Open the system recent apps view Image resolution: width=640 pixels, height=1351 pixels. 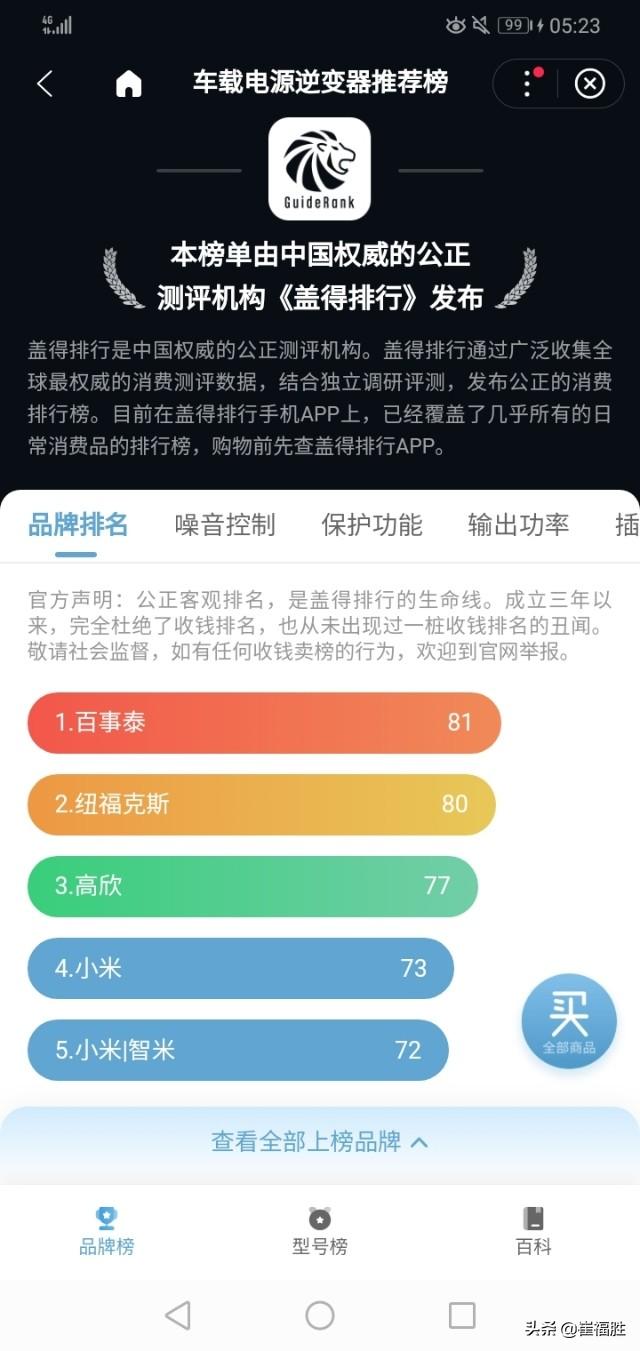pyautogui.click(x=462, y=1315)
